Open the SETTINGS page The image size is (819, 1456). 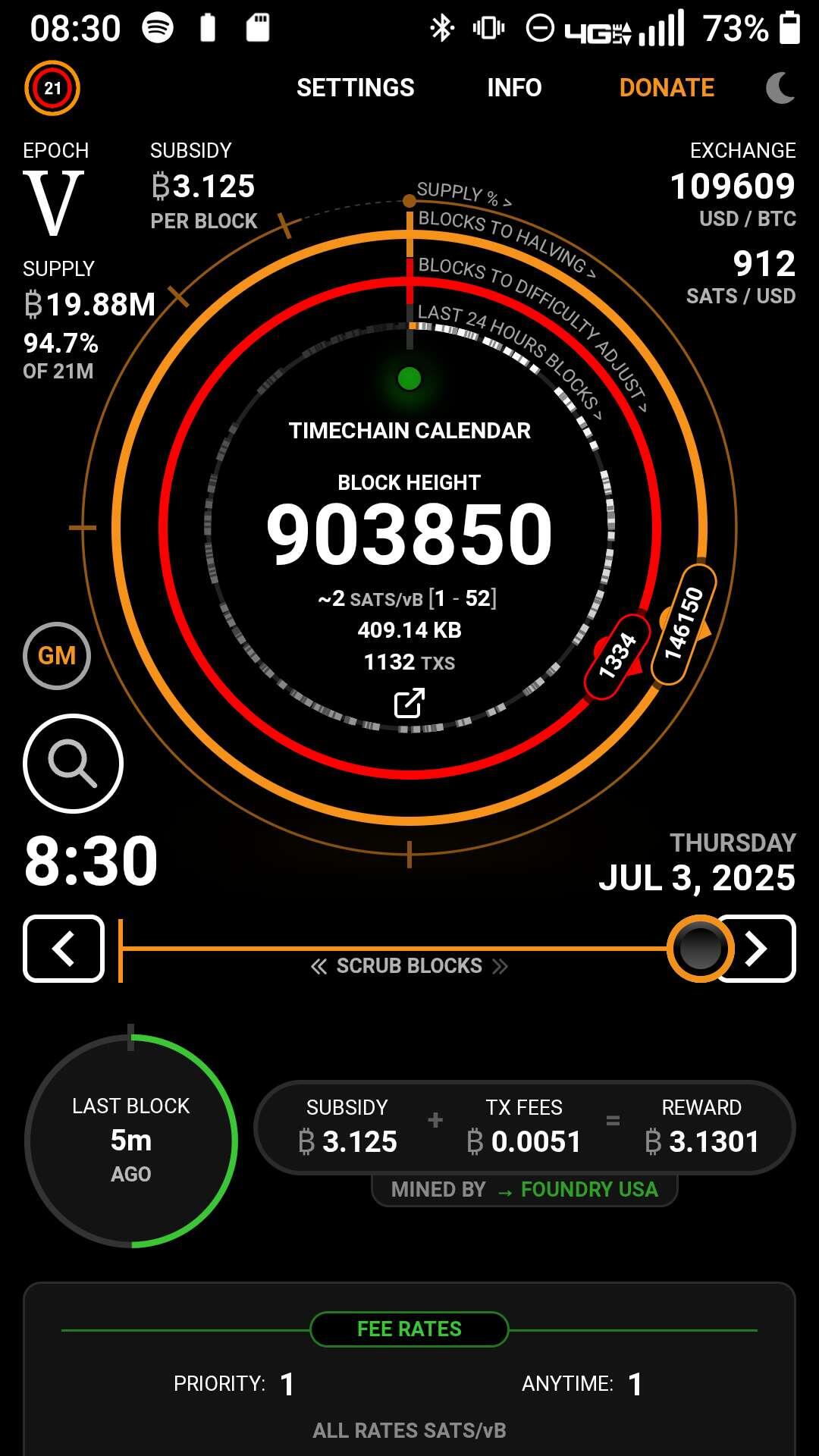[x=355, y=88]
